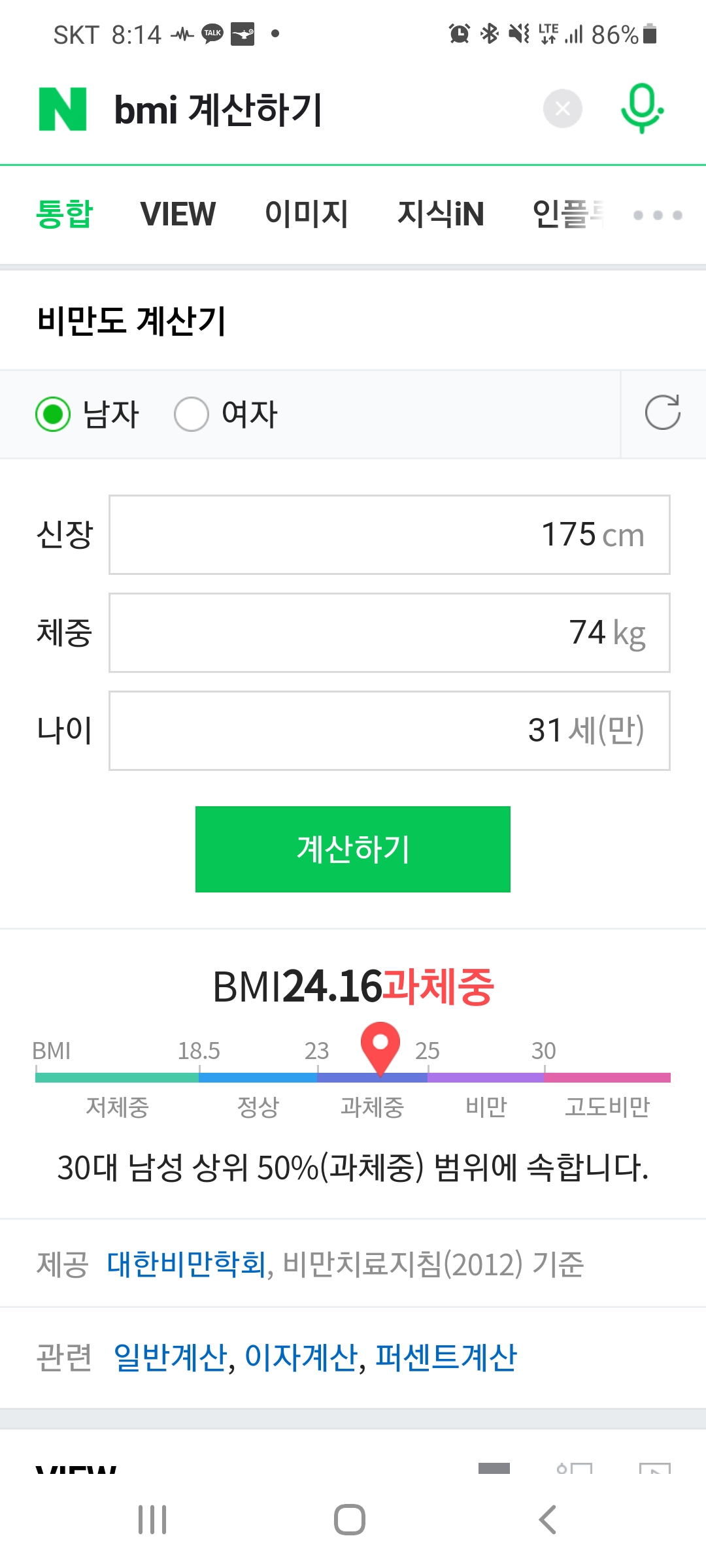Screen dimensions: 706x1568
Task: Switch to the 통합 tab
Action: (x=64, y=214)
